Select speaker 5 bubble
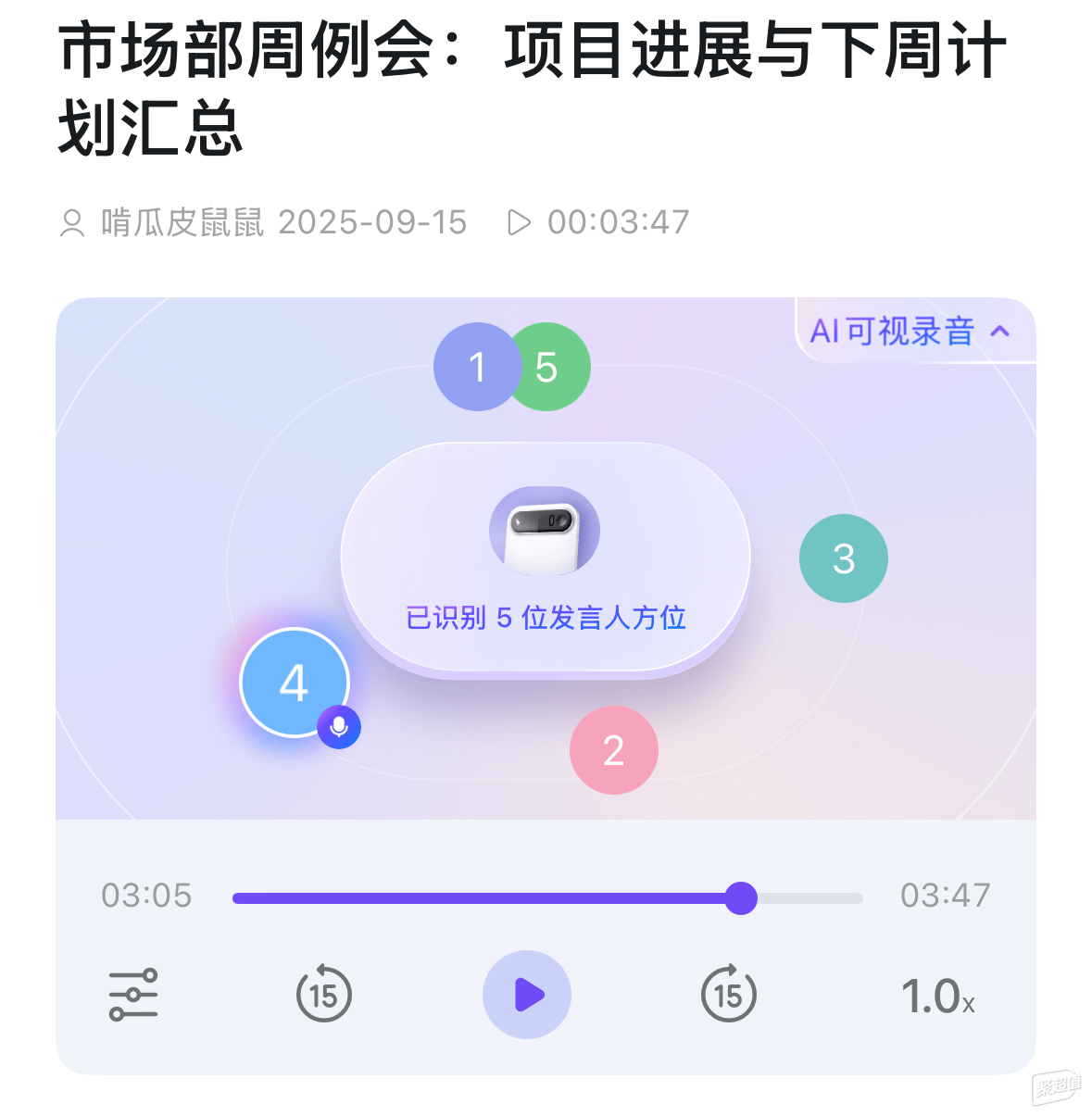 (553, 367)
